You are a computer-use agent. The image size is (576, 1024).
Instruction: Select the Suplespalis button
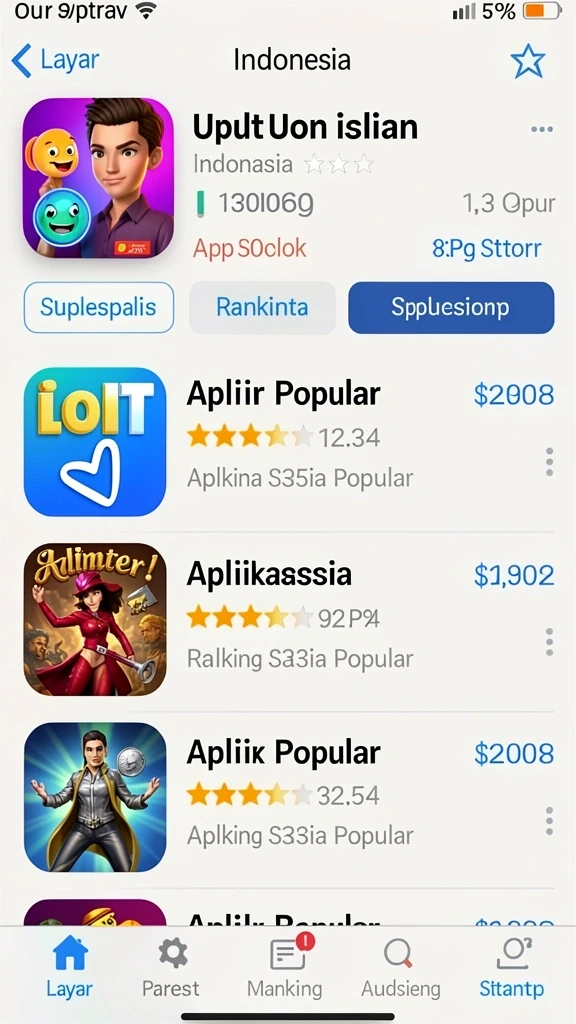click(99, 308)
